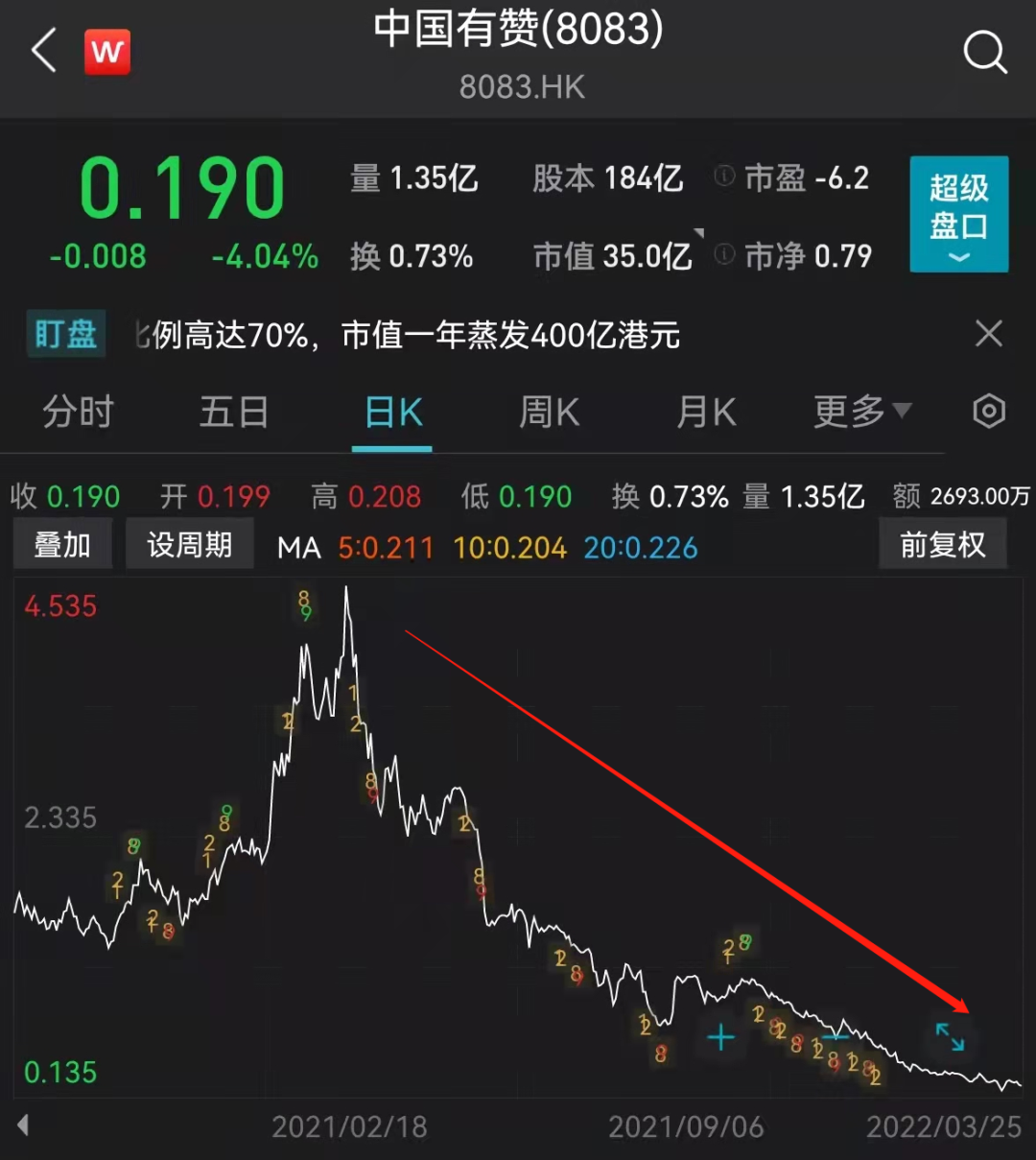The width and height of the screenshot is (1036, 1160).
Task: Tap the left arrow below the chart
Action: click(23, 1124)
